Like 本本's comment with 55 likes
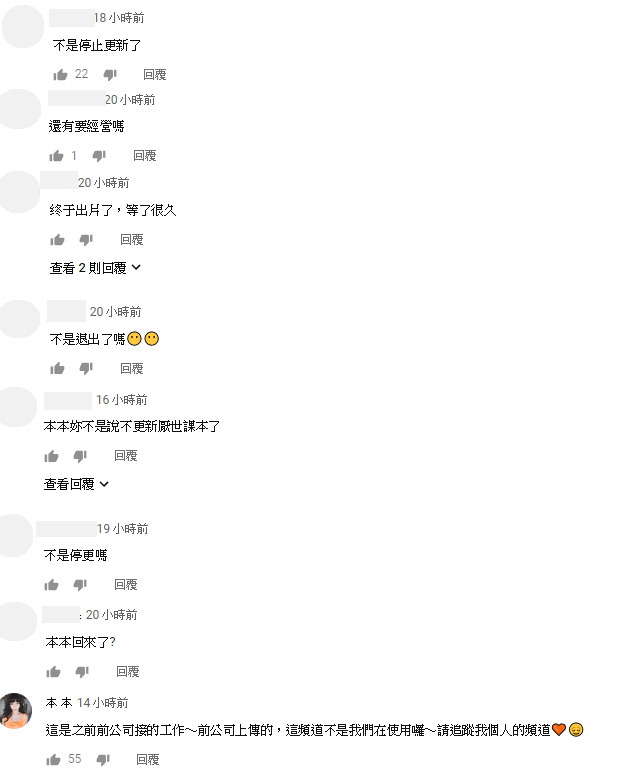This screenshot has height=778, width=630. [x=53, y=760]
